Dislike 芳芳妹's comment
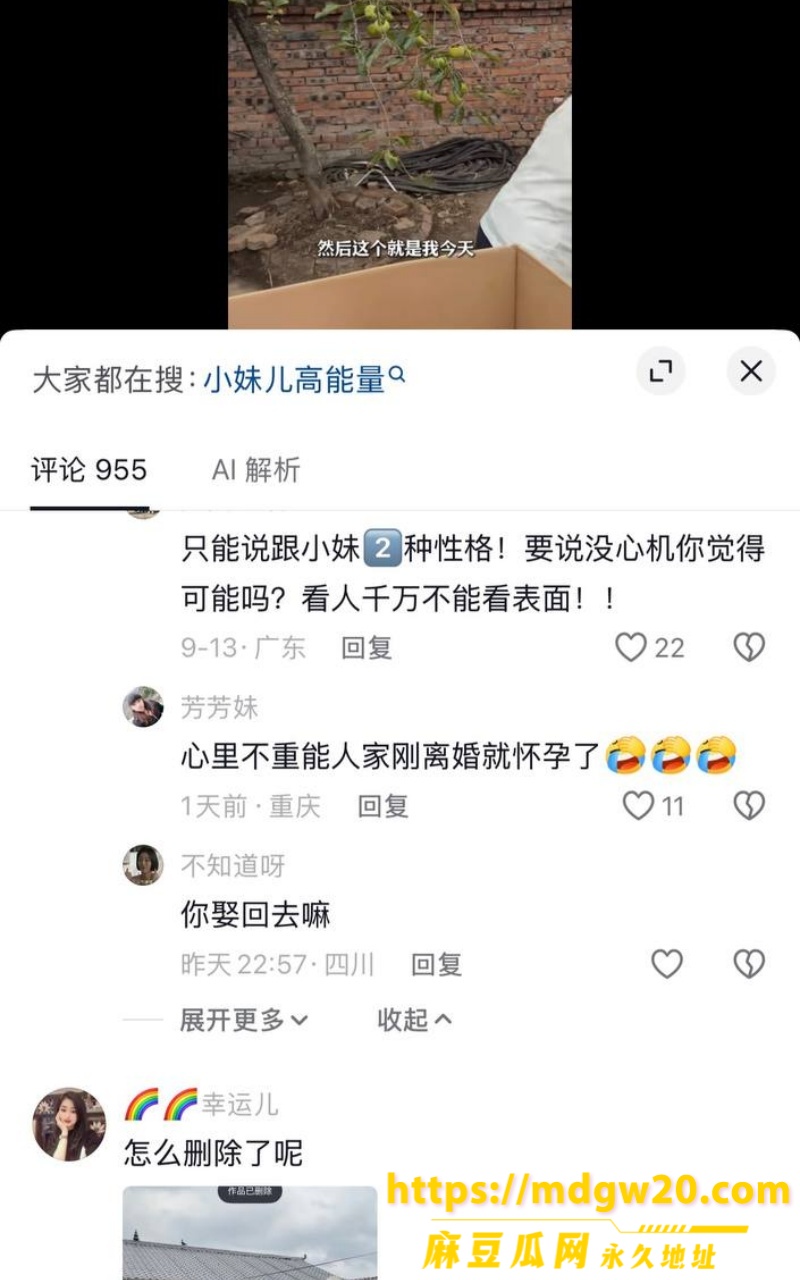Screen dimensions: 800x1280 pyautogui.click(x=749, y=806)
